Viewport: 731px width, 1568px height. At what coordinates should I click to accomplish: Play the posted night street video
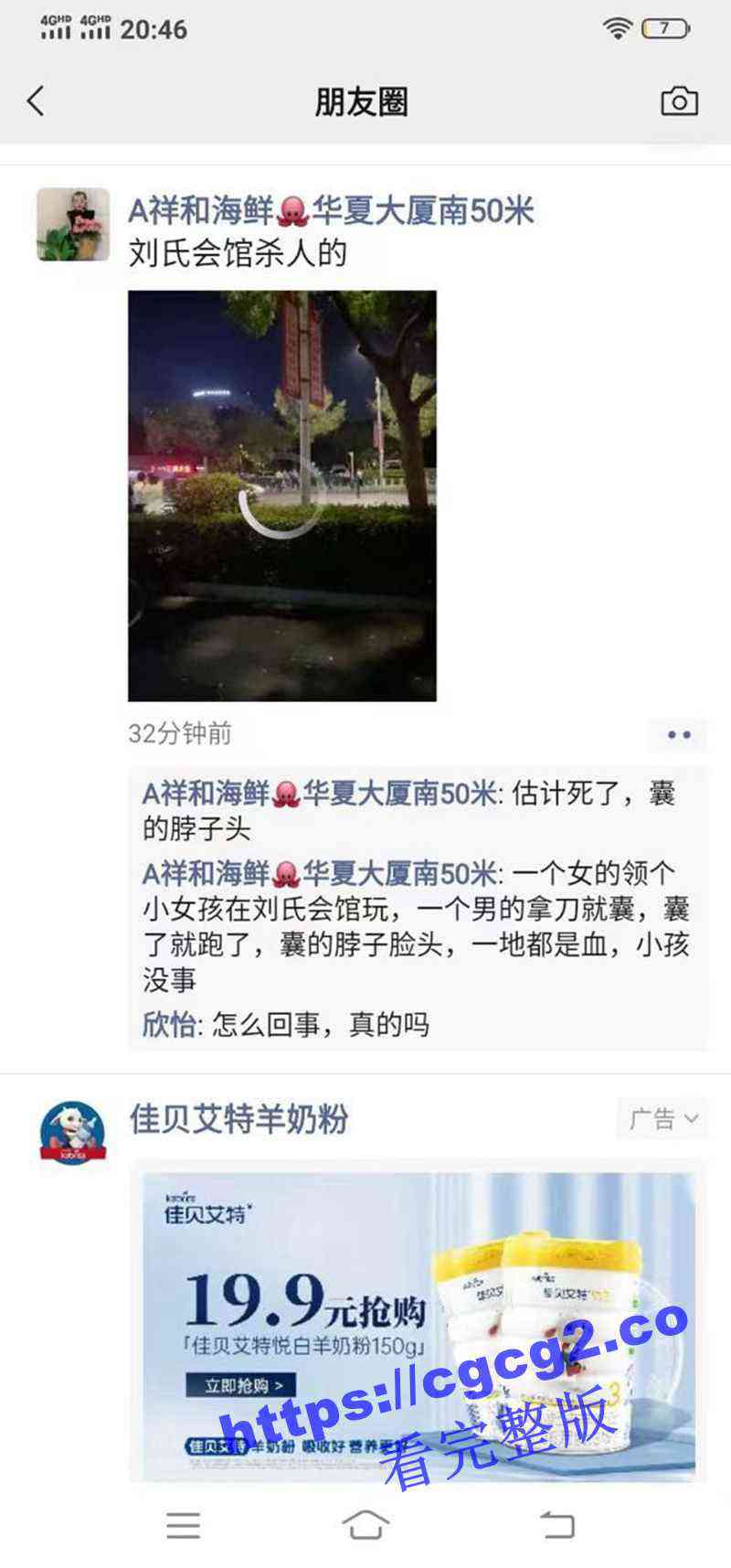[281, 496]
